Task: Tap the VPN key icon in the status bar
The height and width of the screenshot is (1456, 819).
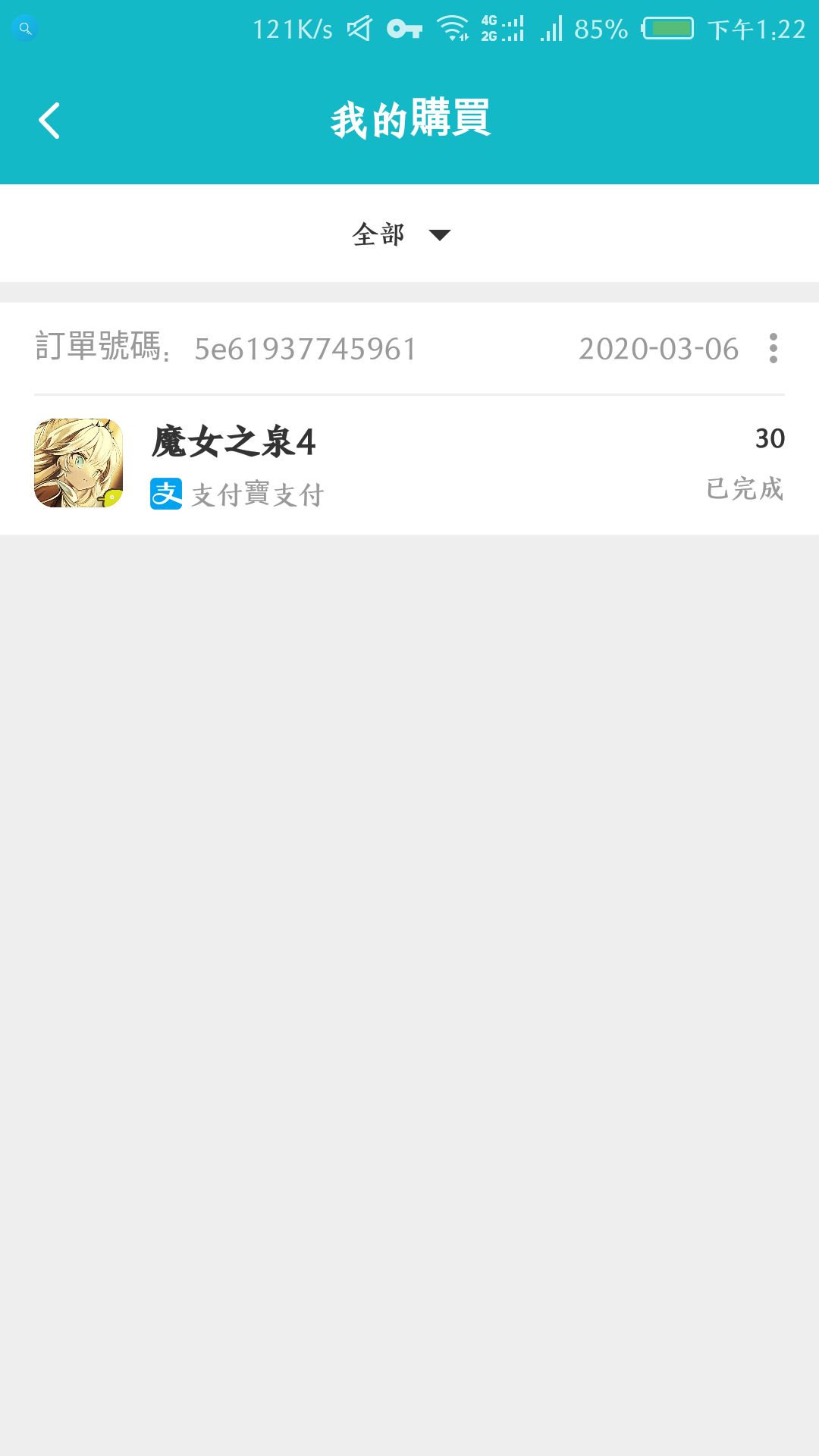Action: click(405, 29)
